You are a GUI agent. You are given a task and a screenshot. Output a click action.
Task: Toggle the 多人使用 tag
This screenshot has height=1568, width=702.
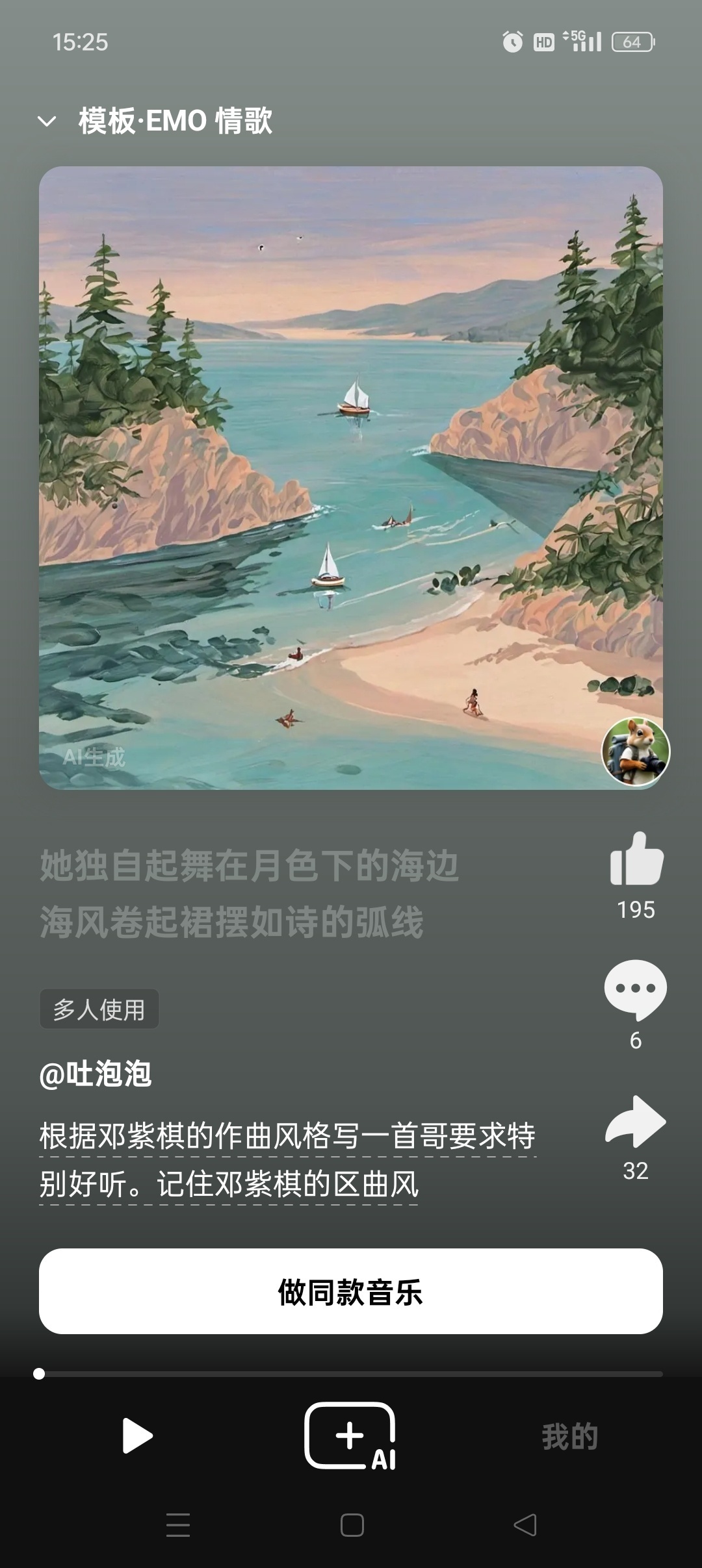click(97, 1008)
